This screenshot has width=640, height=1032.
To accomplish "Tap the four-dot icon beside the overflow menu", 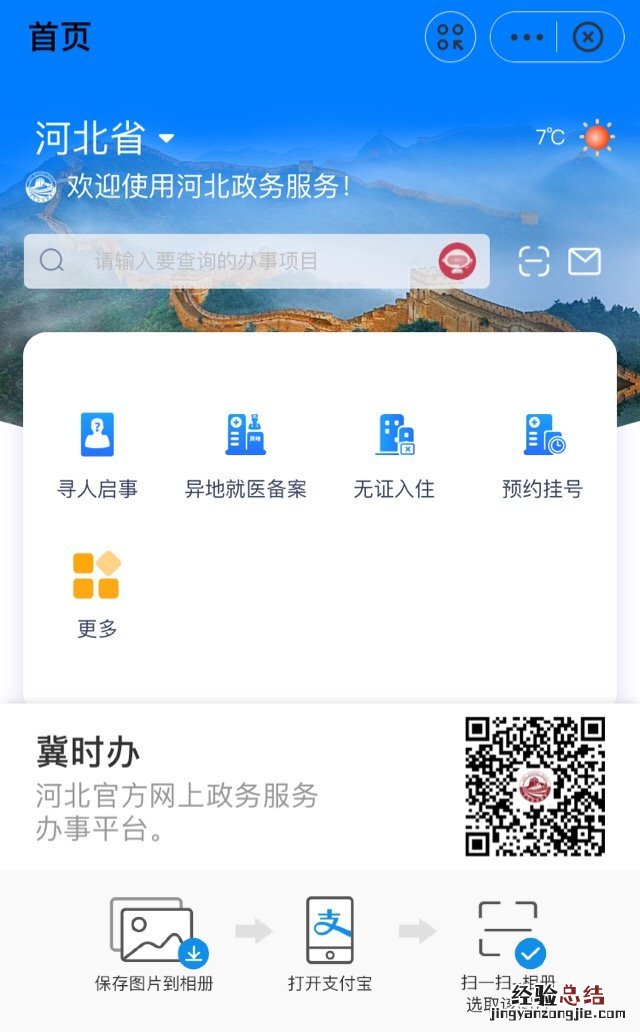I will 450,37.
